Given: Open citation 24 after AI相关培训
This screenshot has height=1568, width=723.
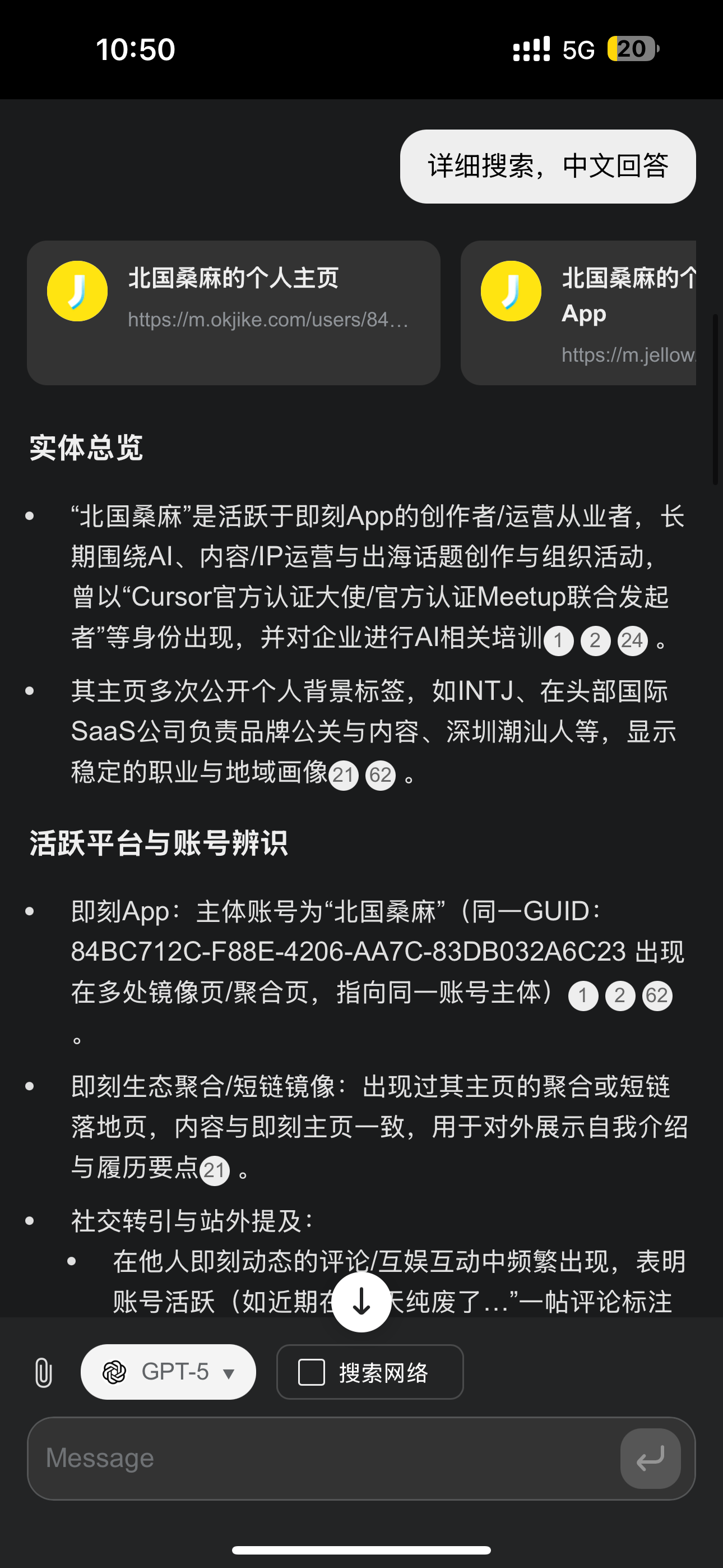Looking at the screenshot, I should click(632, 640).
